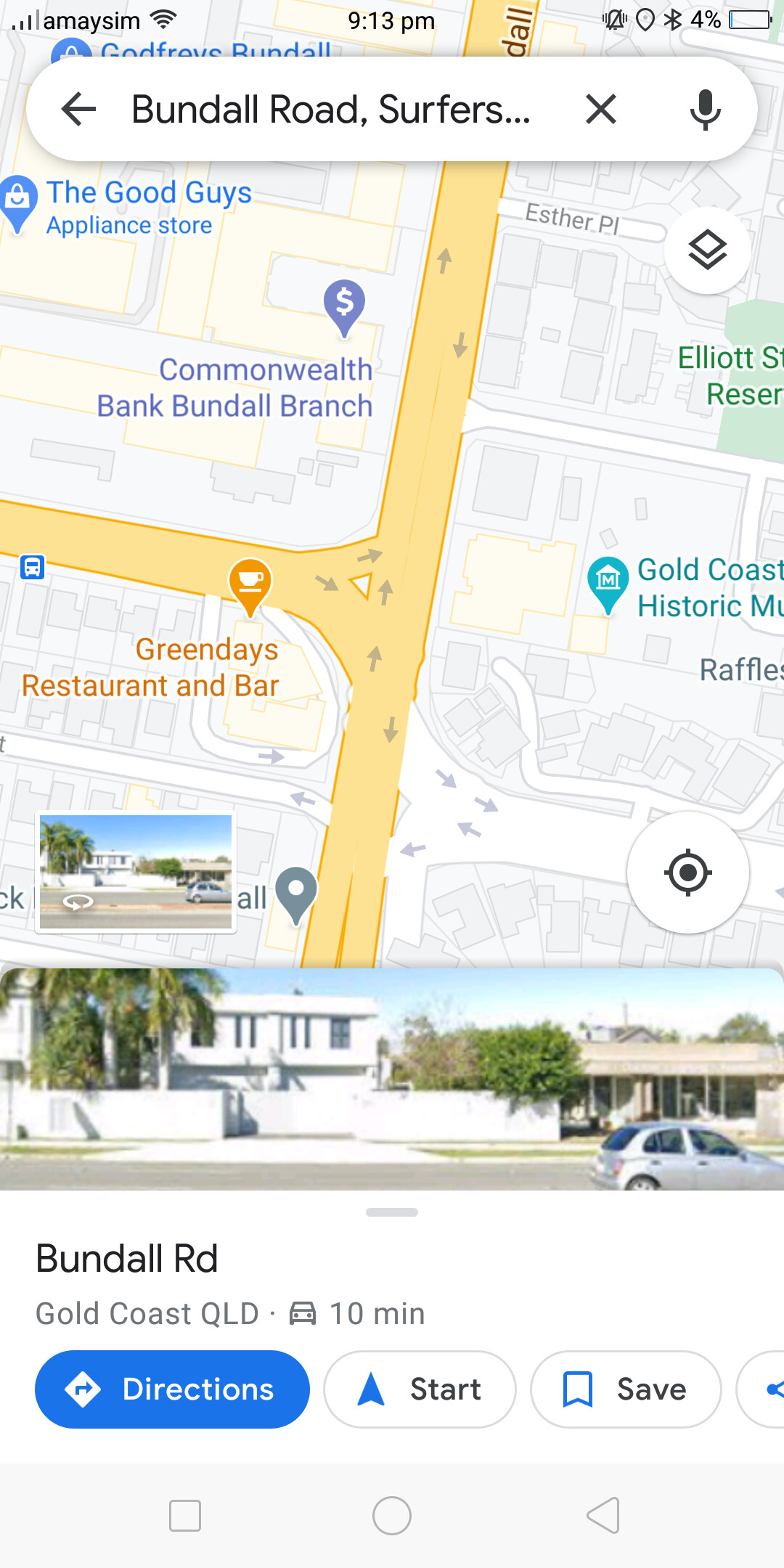
Task: Edit the Bundall Road search field
Action: (x=331, y=110)
